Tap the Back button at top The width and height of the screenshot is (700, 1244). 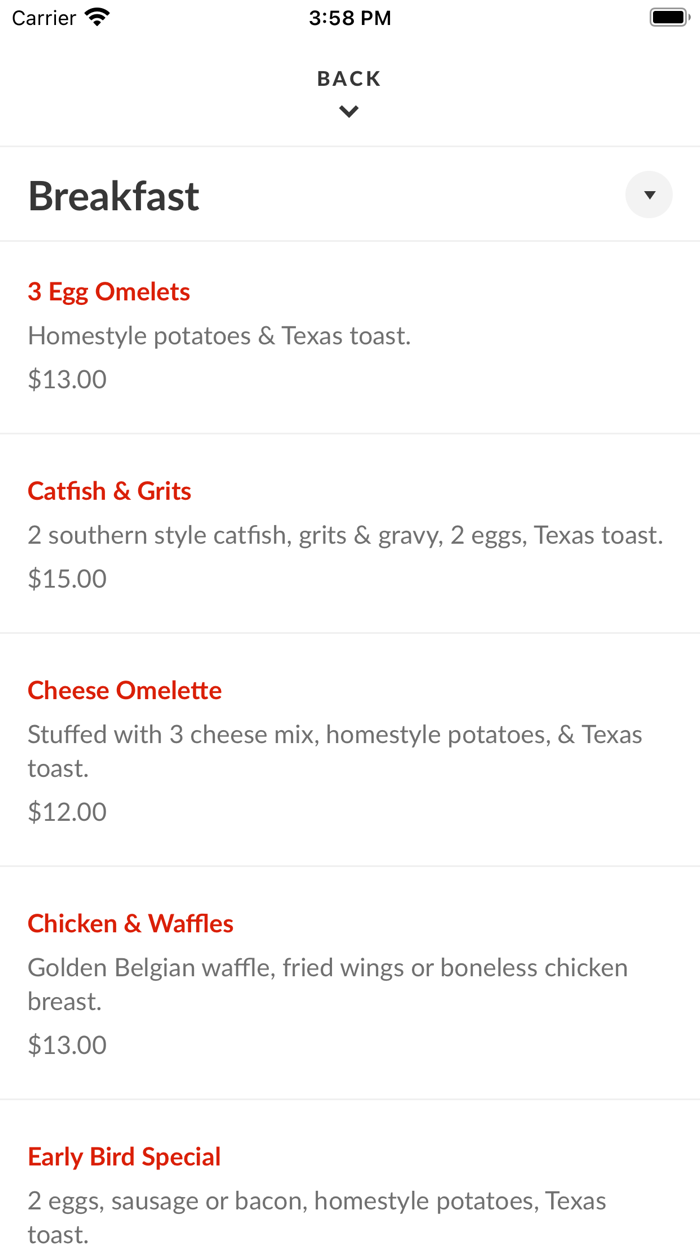(349, 93)
